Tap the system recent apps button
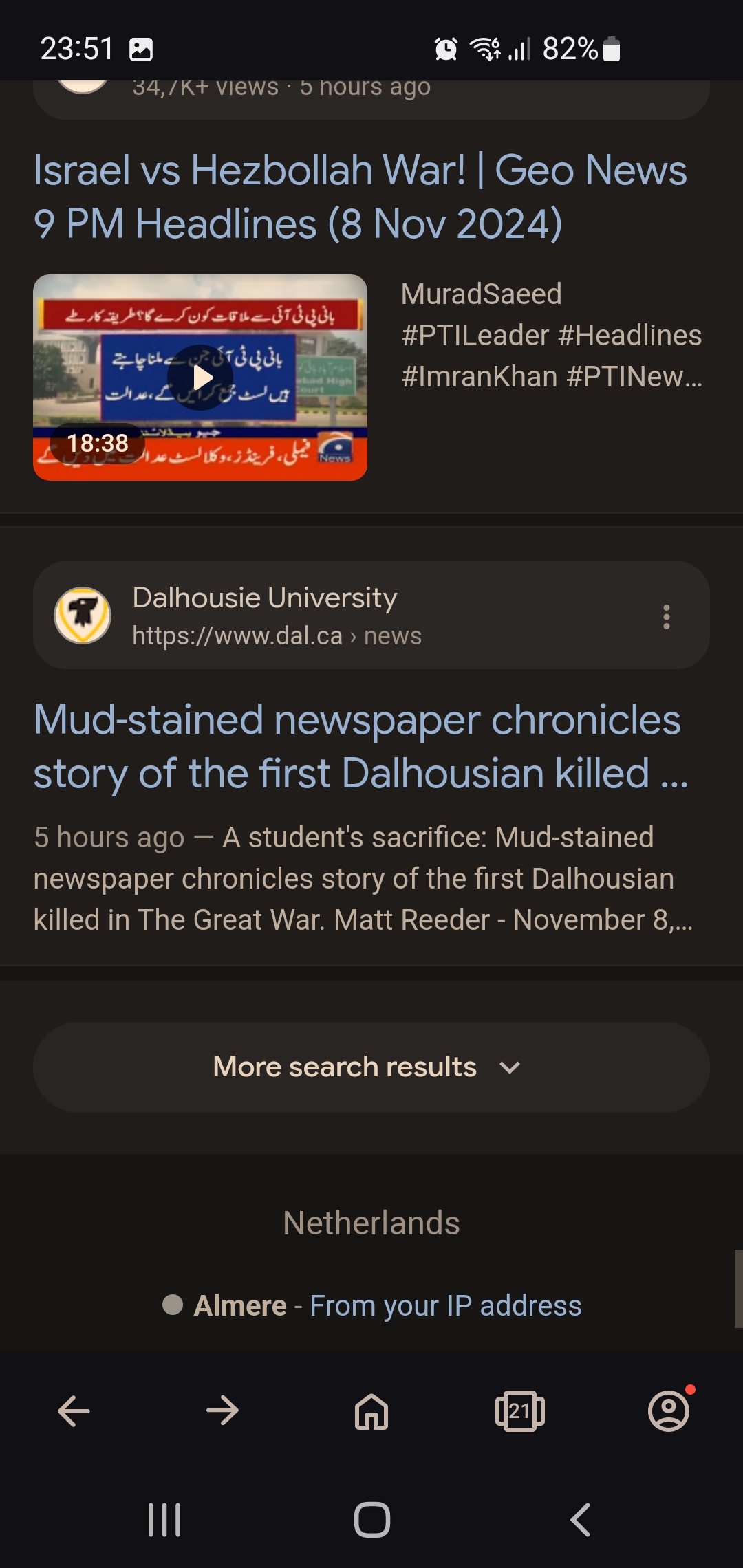Image resolution: width=743 pixels, height=1568 pixels. point(164,1520)
